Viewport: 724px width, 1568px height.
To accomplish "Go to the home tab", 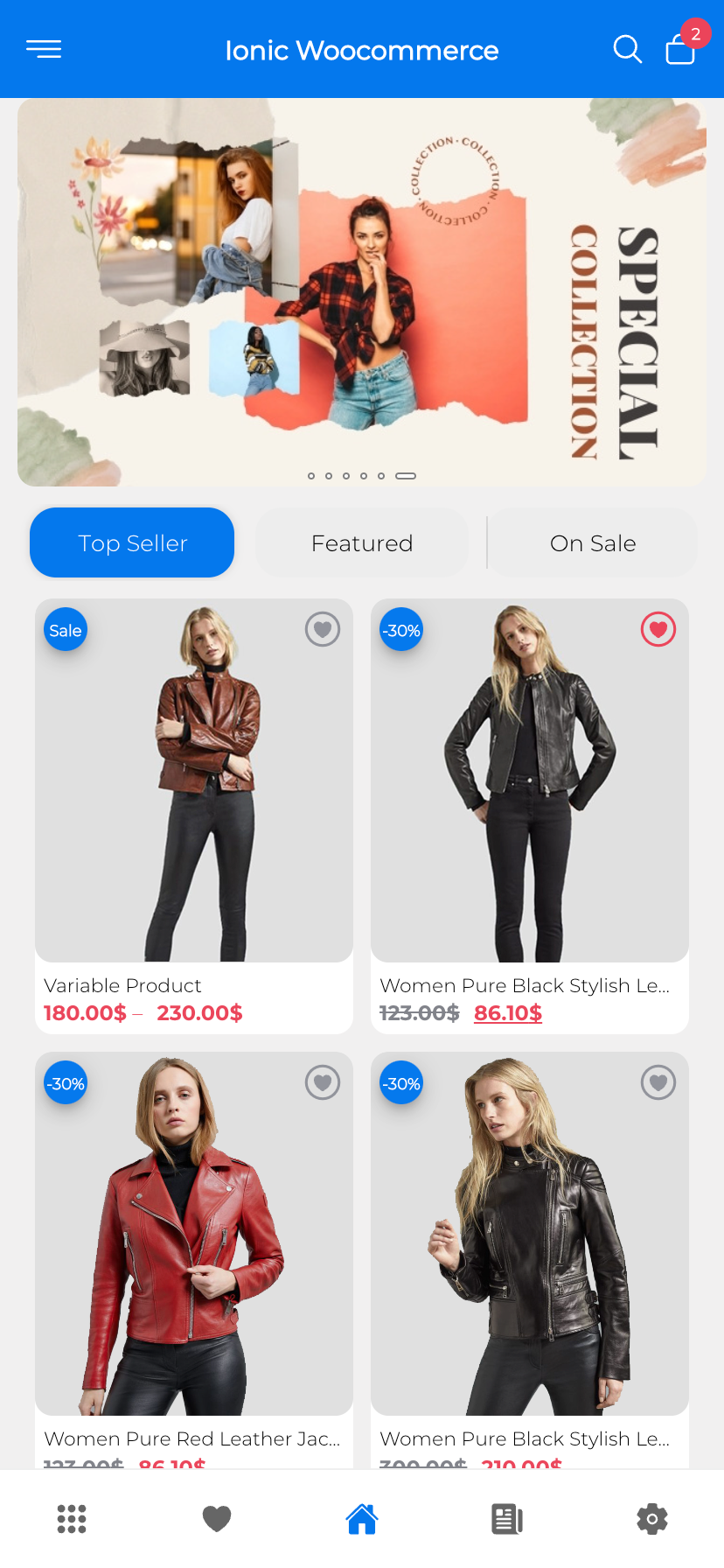I will [362, 1519].
